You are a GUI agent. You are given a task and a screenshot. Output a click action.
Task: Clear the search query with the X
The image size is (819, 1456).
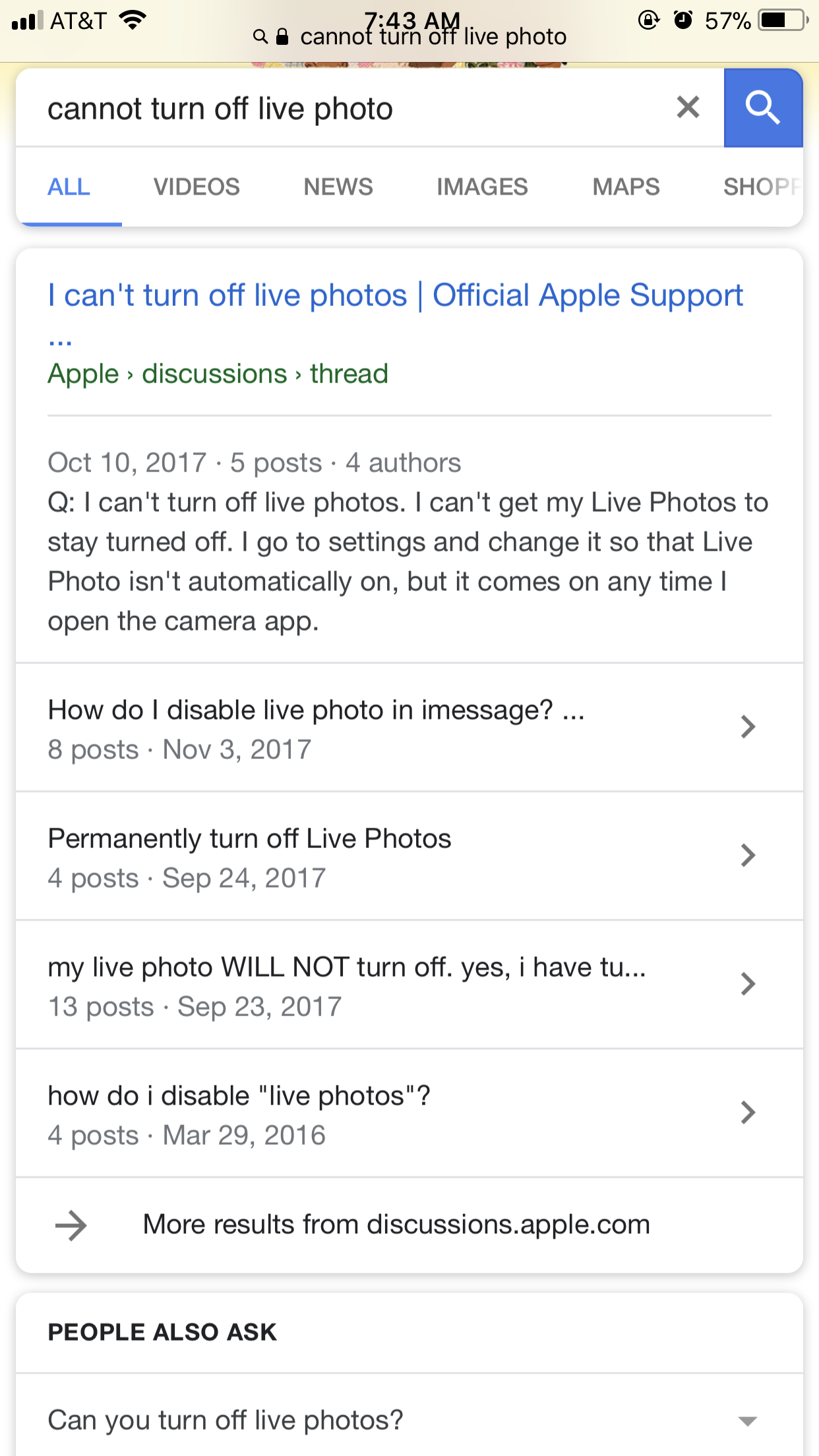(688, 107)
